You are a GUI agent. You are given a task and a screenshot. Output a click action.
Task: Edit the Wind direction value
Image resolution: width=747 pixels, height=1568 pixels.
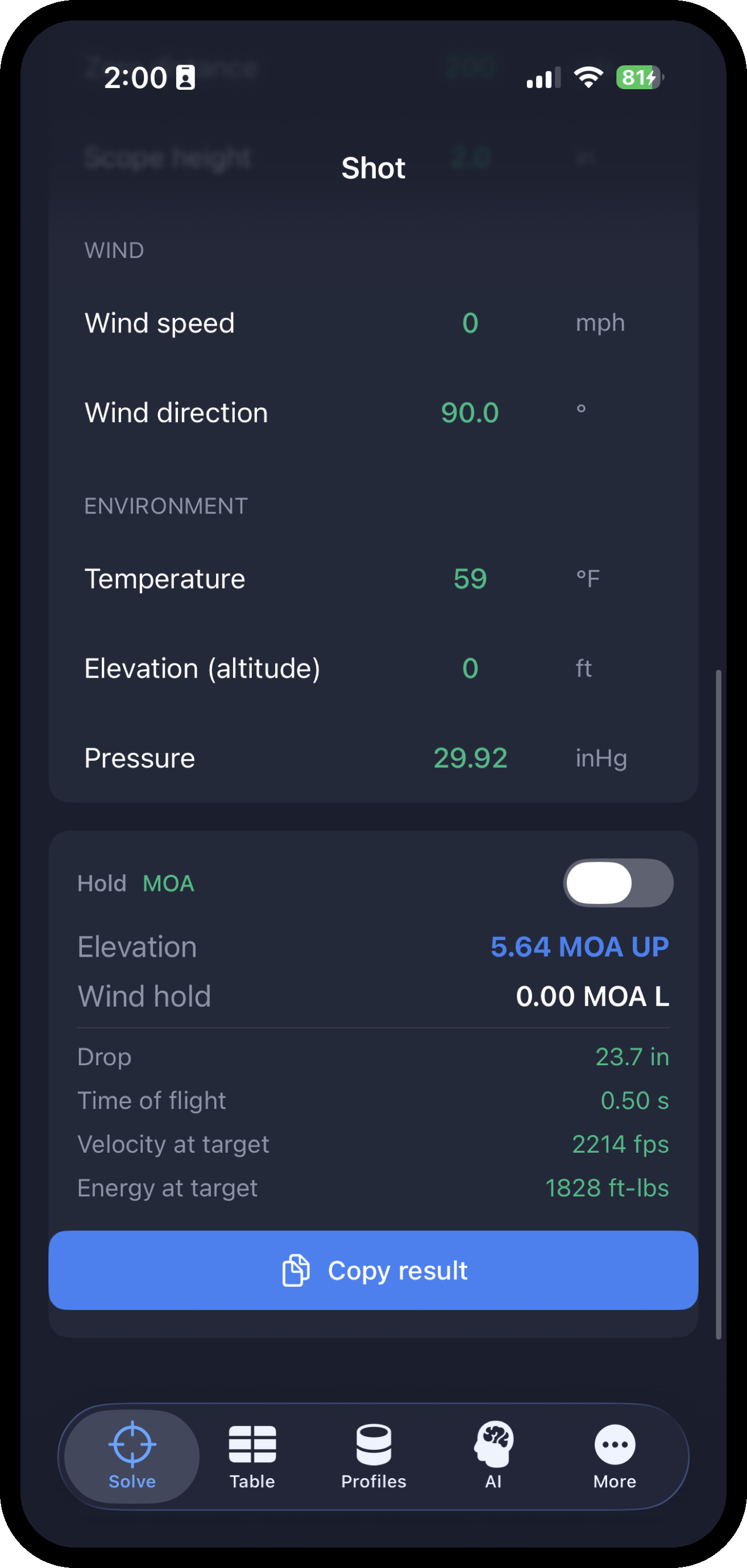tap(470, 412)
